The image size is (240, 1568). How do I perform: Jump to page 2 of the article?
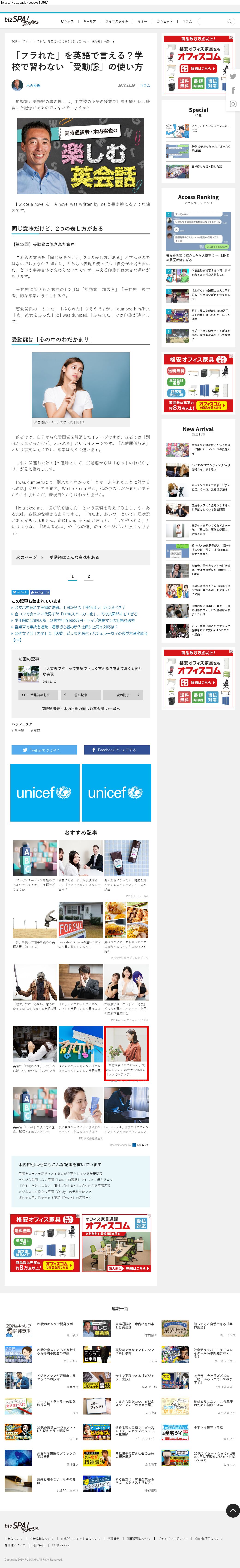(x=89, y=576)
